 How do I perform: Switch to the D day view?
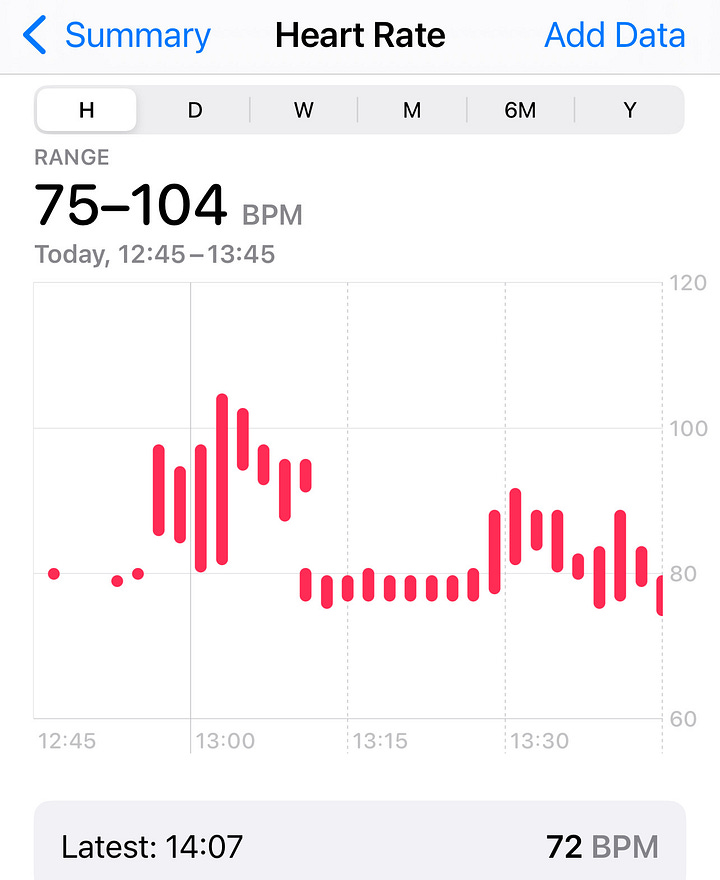tap(195, 110)
